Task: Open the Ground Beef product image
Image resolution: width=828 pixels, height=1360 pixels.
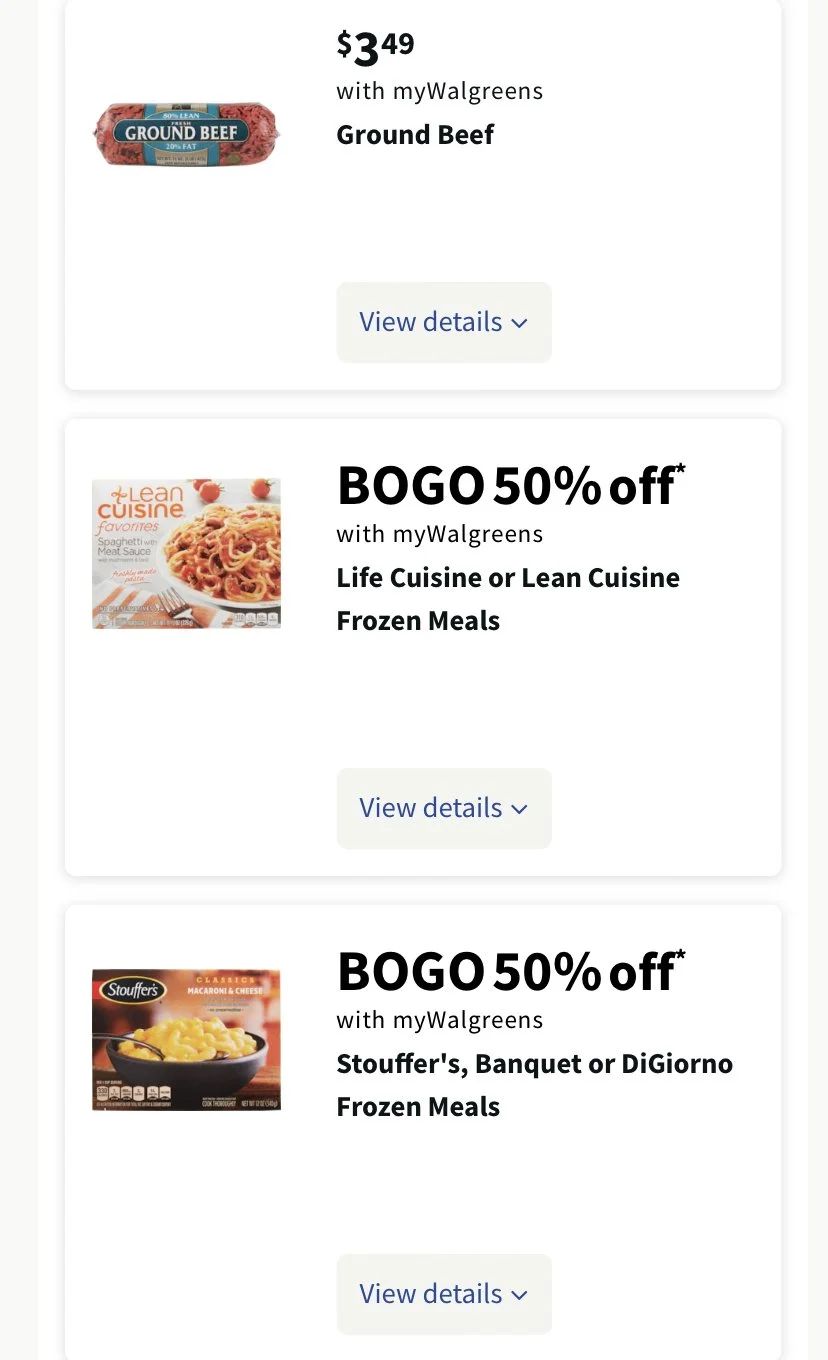Action: point(186,133)
